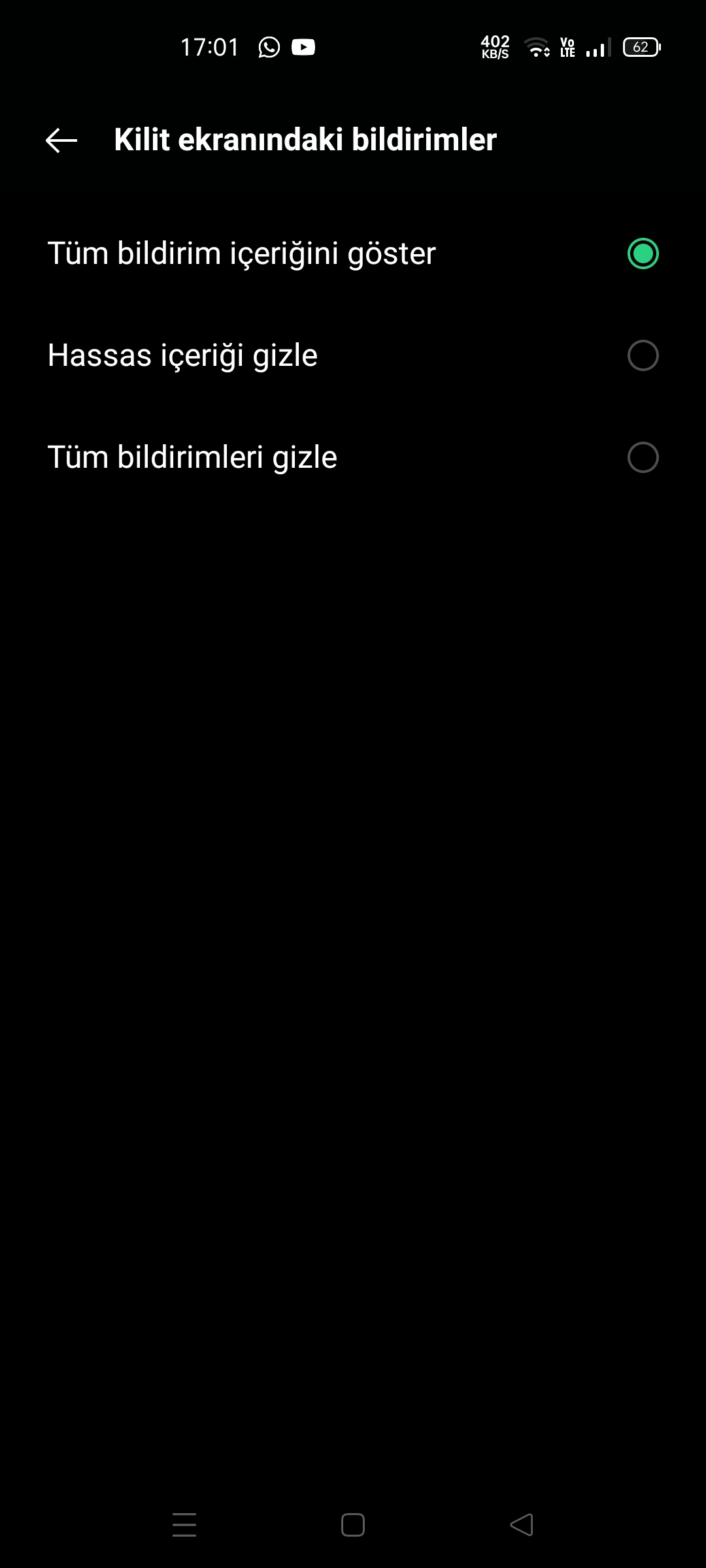Open recent apps from navigation bar

184,1525
